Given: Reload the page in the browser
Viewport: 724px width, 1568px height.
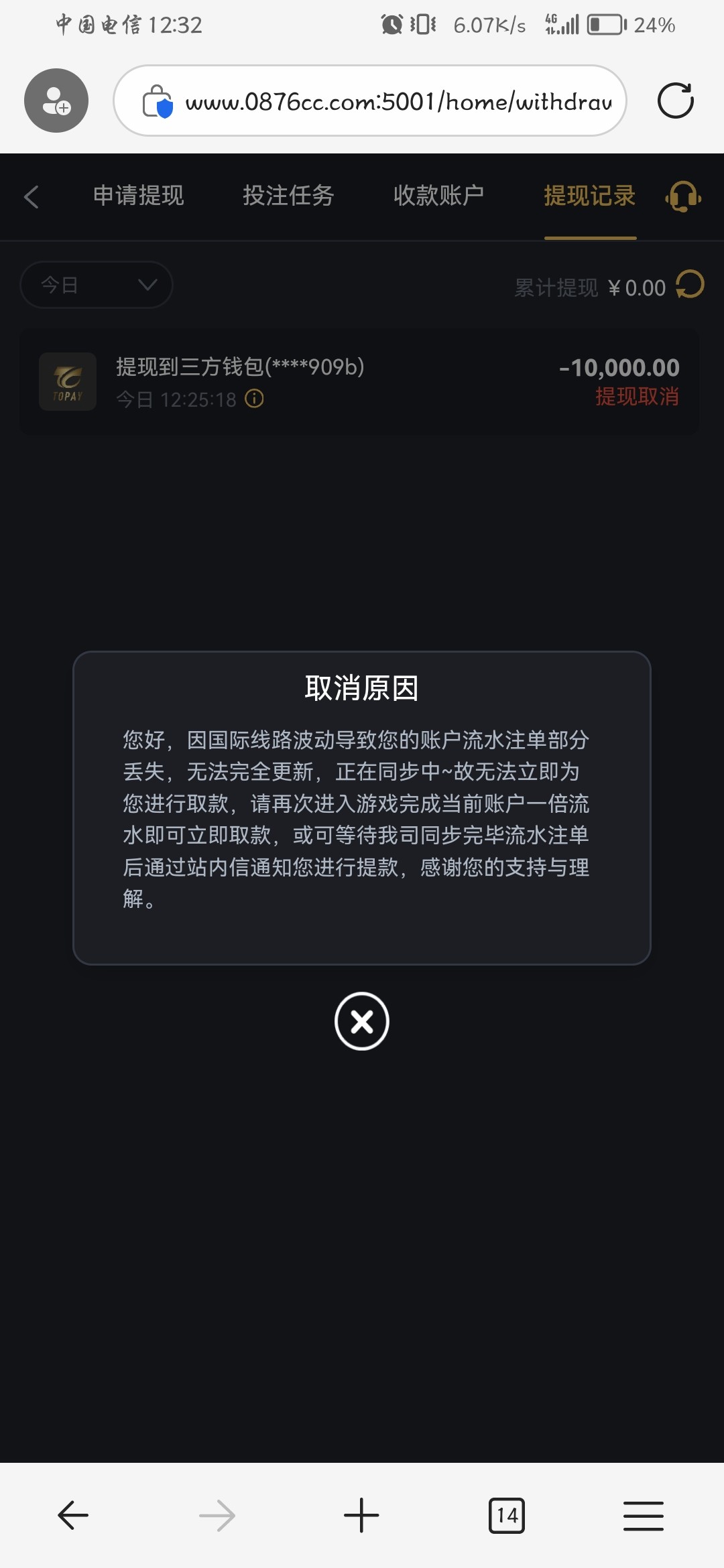Looking at the screenshot, I should (x=675, y=101).
